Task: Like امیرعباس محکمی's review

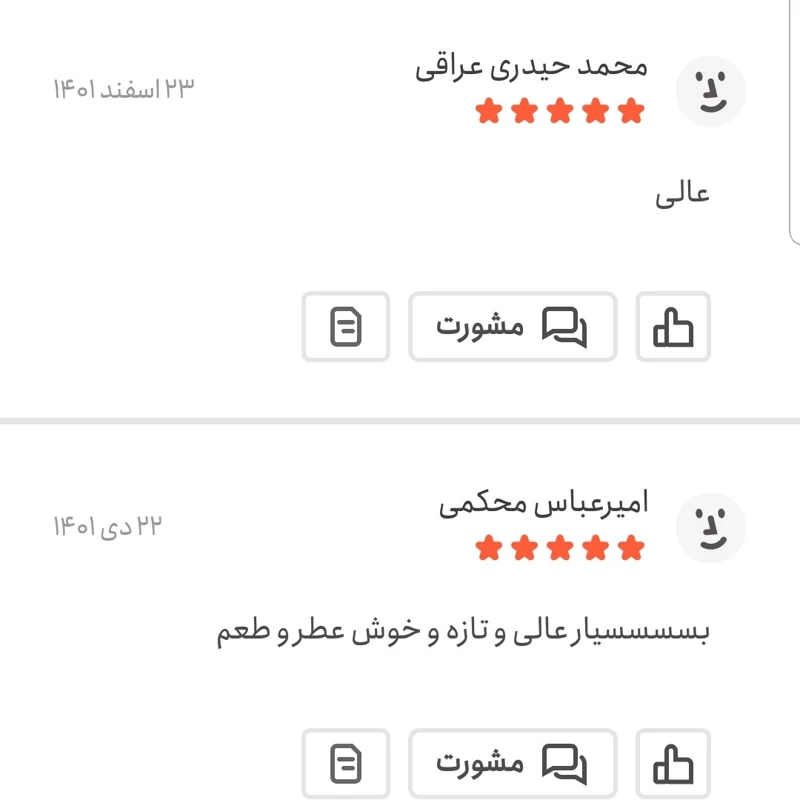Action: [673, 765]
